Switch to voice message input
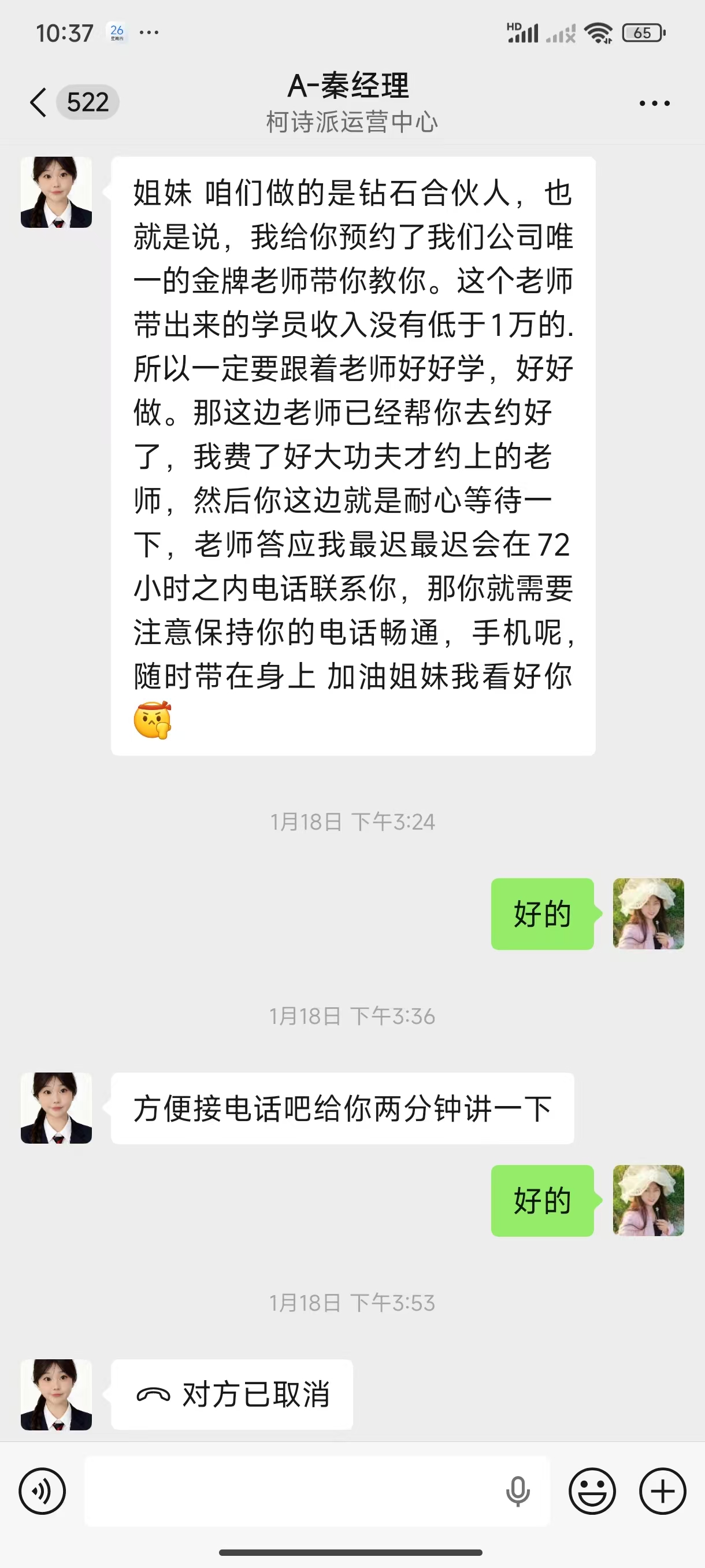 [x=42, y=1491]
